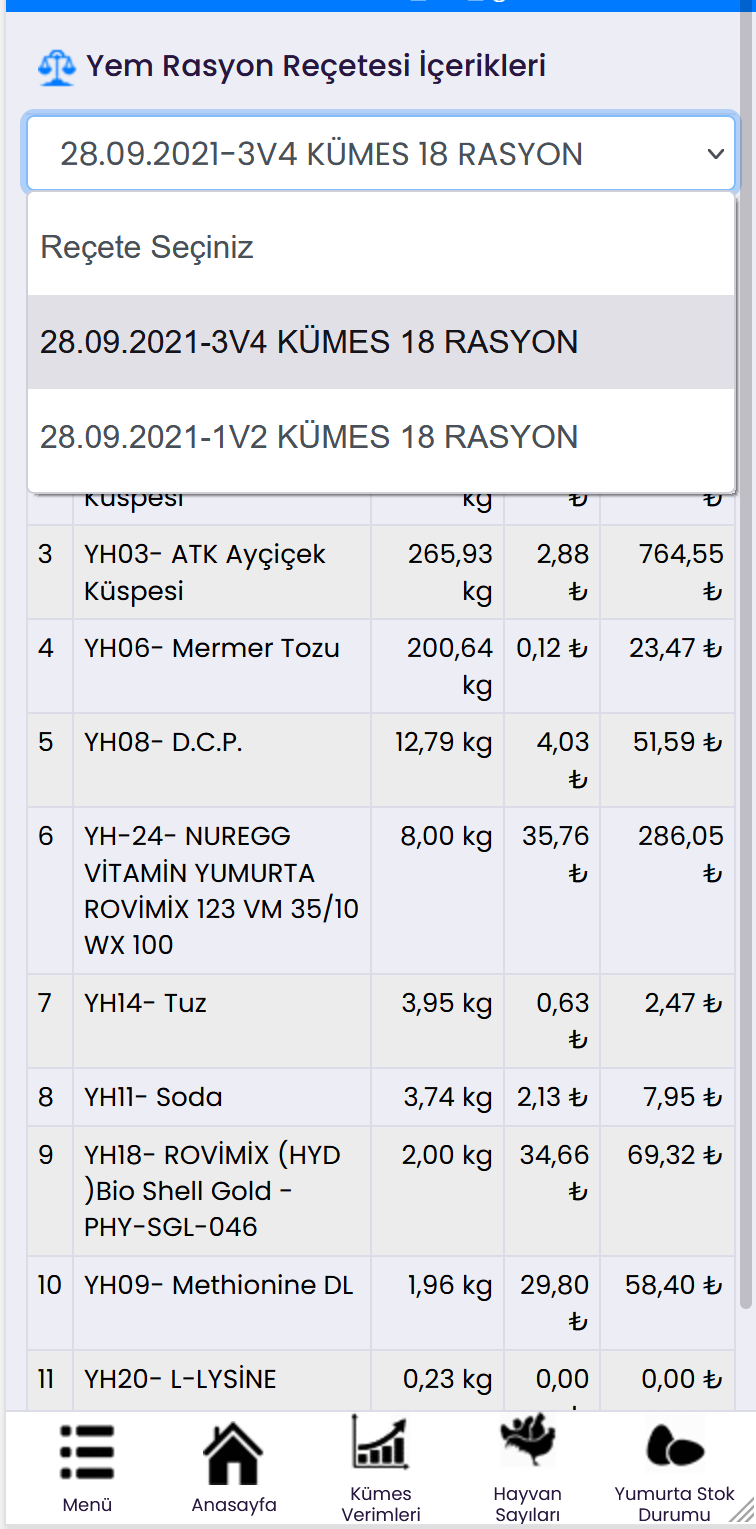Select the Reçete Seçiniz placeholder option
Viewport: 756px width, 1529px height.
click(380, 247)
